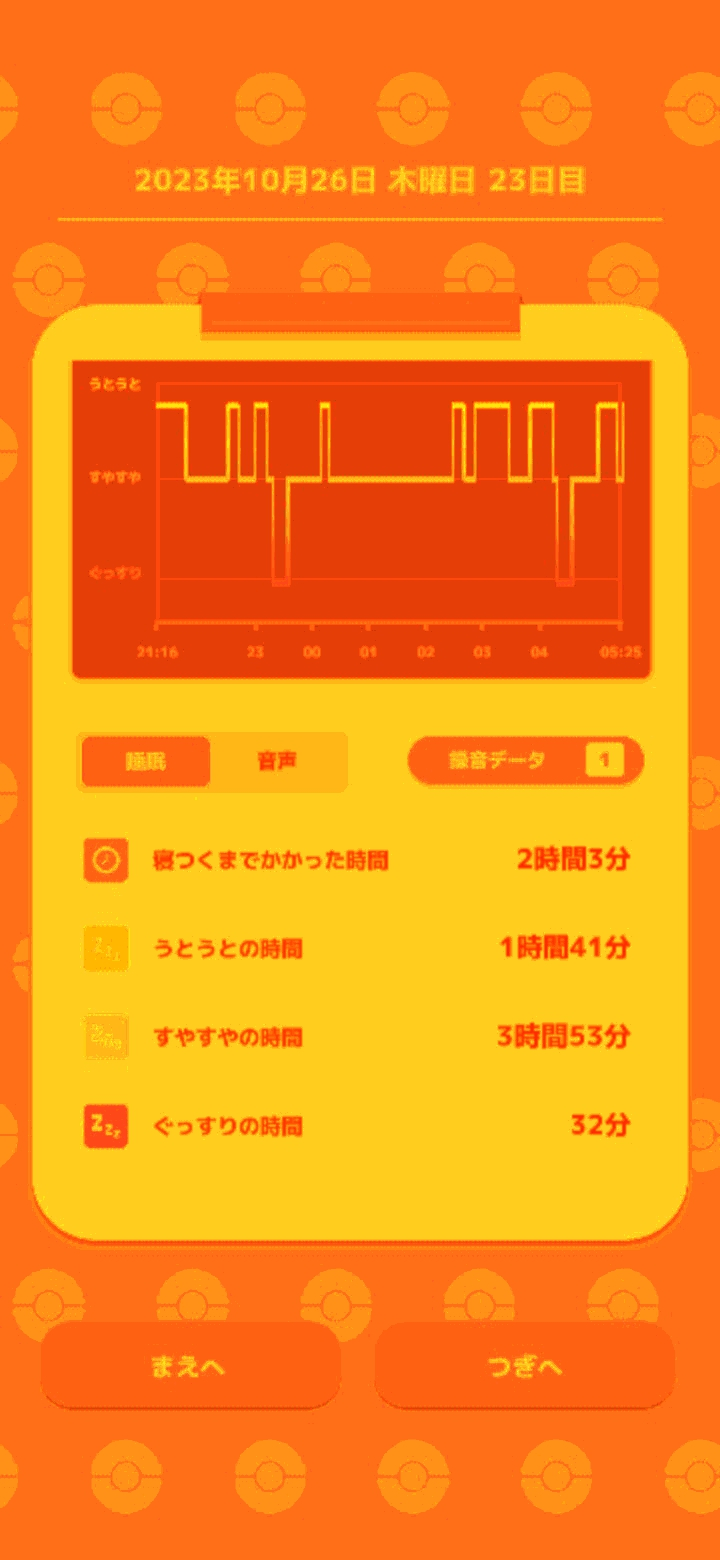Go to next day with つぎへ

[524, 1366]
